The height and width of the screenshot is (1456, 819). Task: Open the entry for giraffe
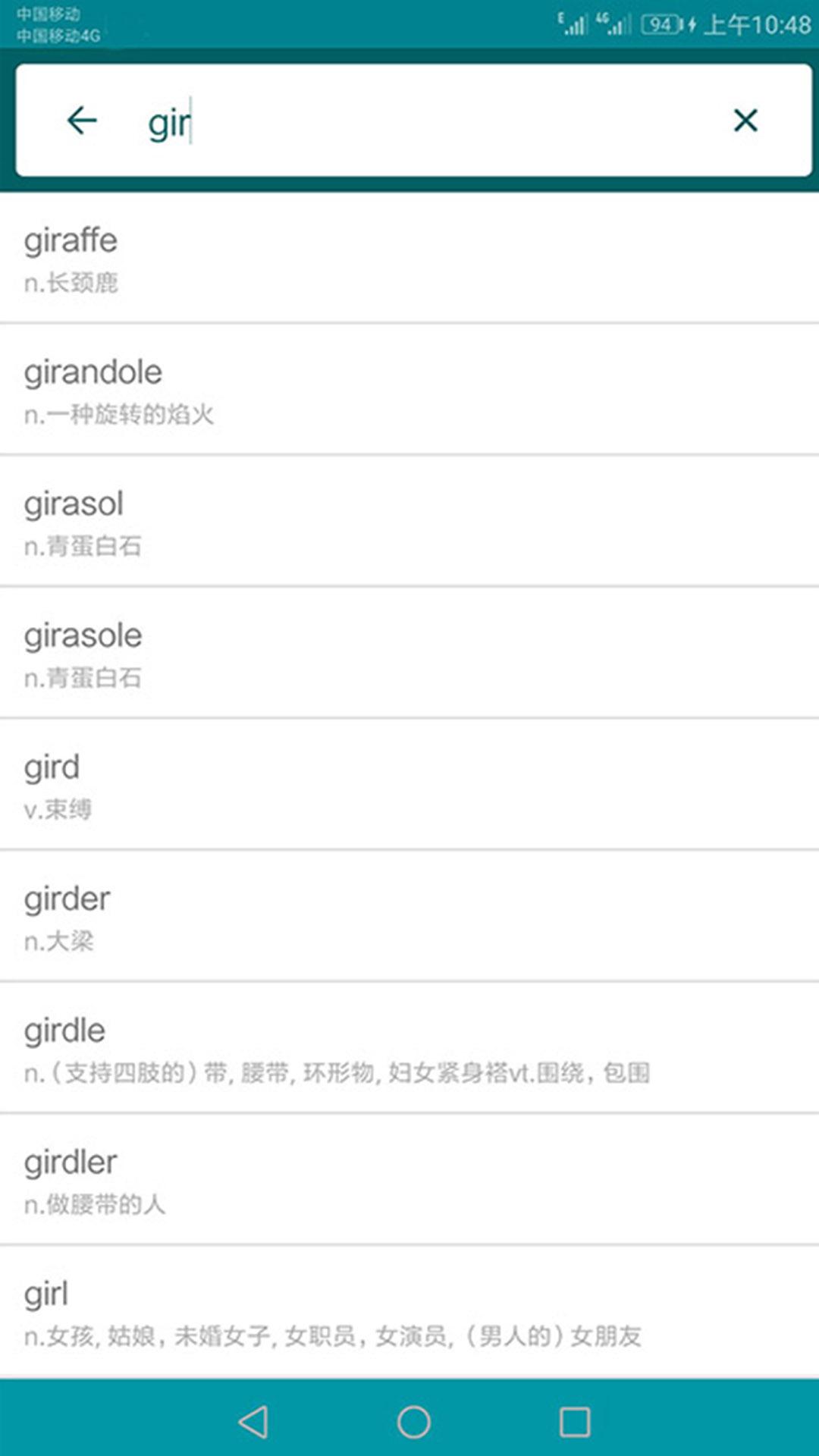[409, 259]
